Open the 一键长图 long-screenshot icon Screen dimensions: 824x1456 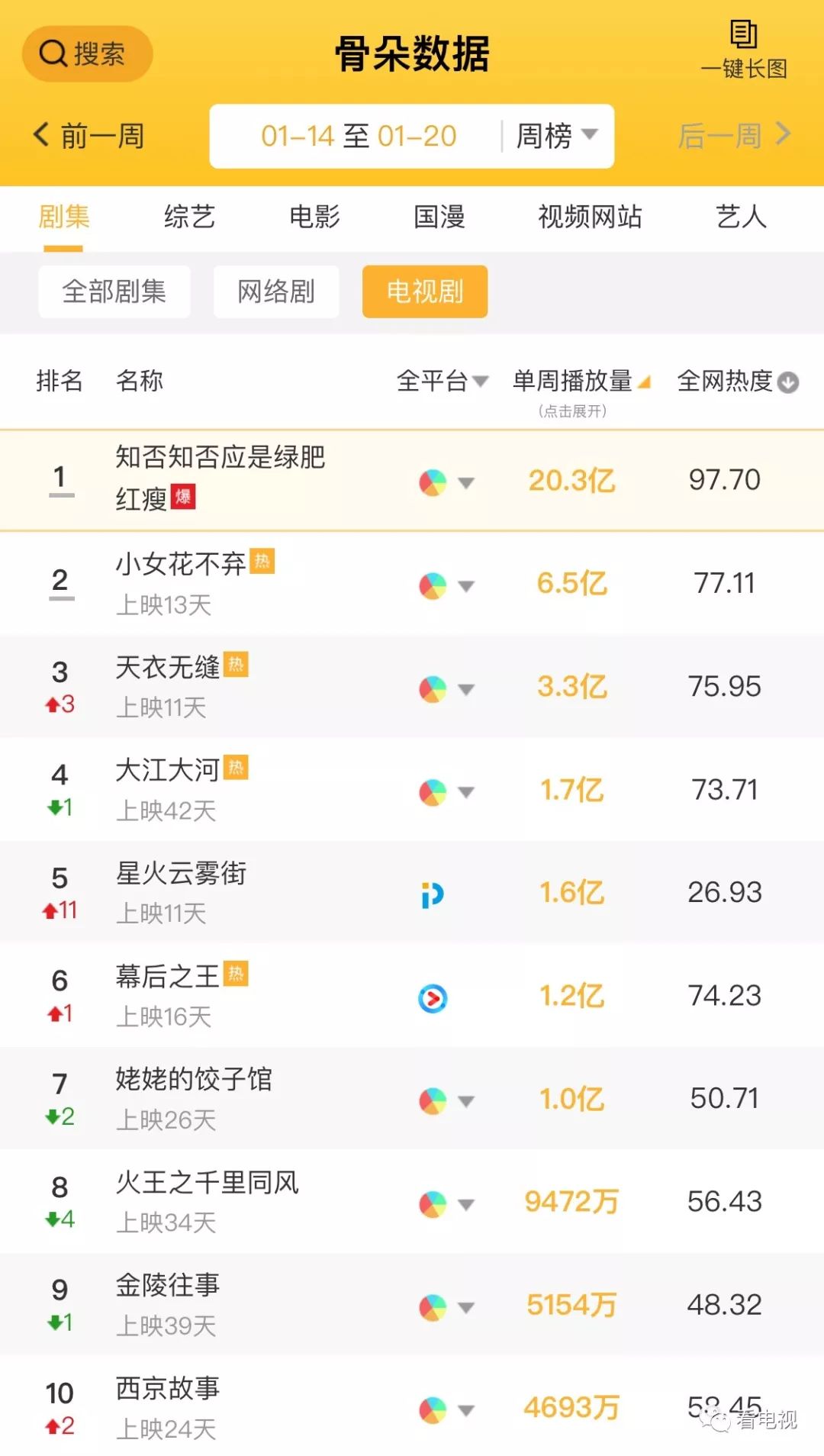pyautogui.click(x=742, y=37)
